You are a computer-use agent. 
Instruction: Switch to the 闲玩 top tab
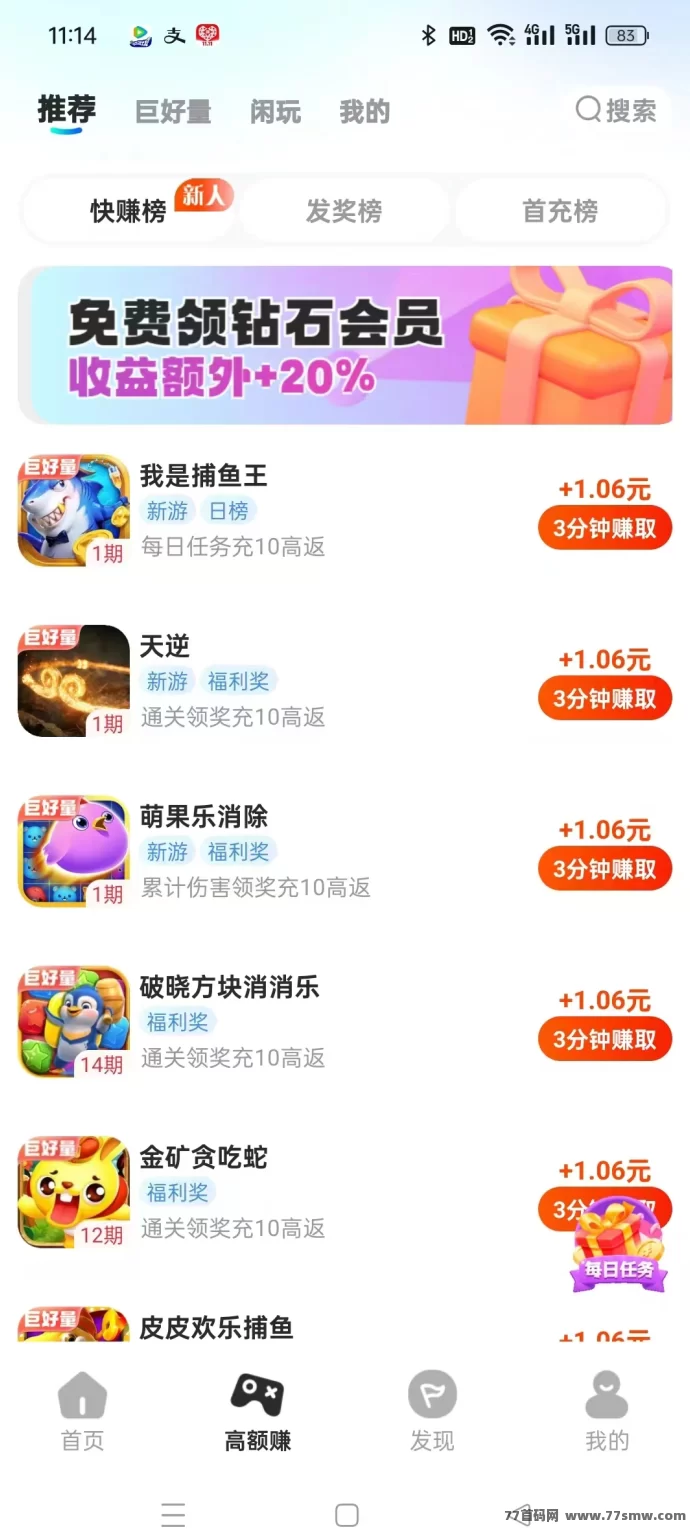(x=275, y=112)
